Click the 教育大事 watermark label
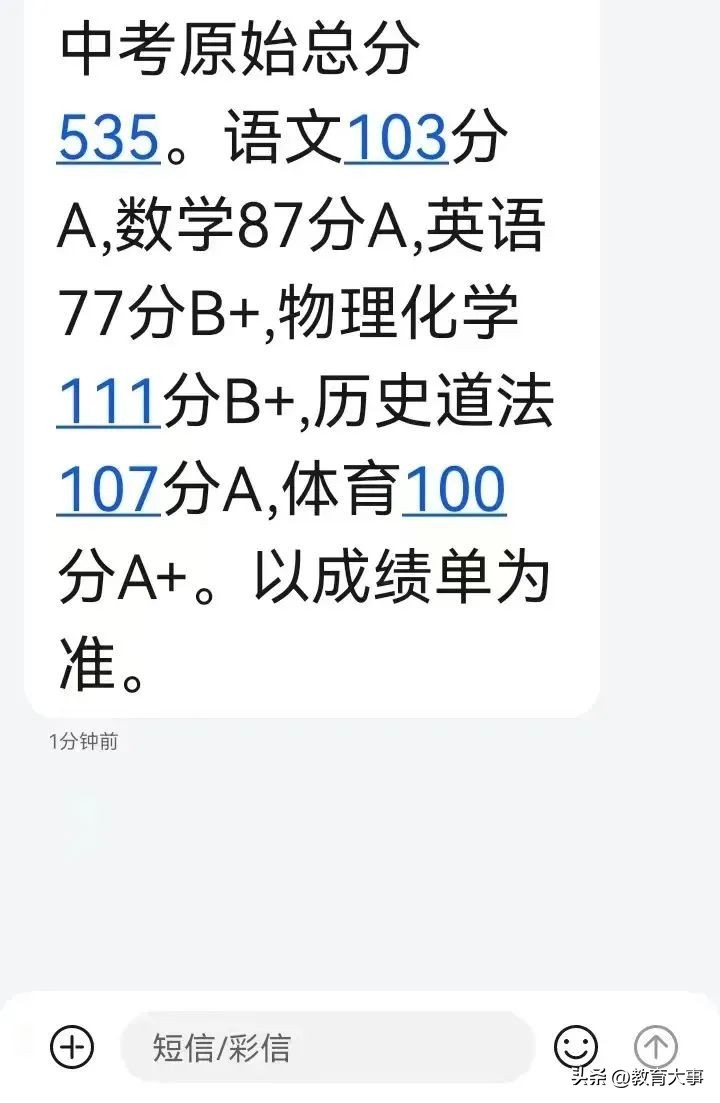Viewport: 720px width, 1103px height. [640, 1078]
